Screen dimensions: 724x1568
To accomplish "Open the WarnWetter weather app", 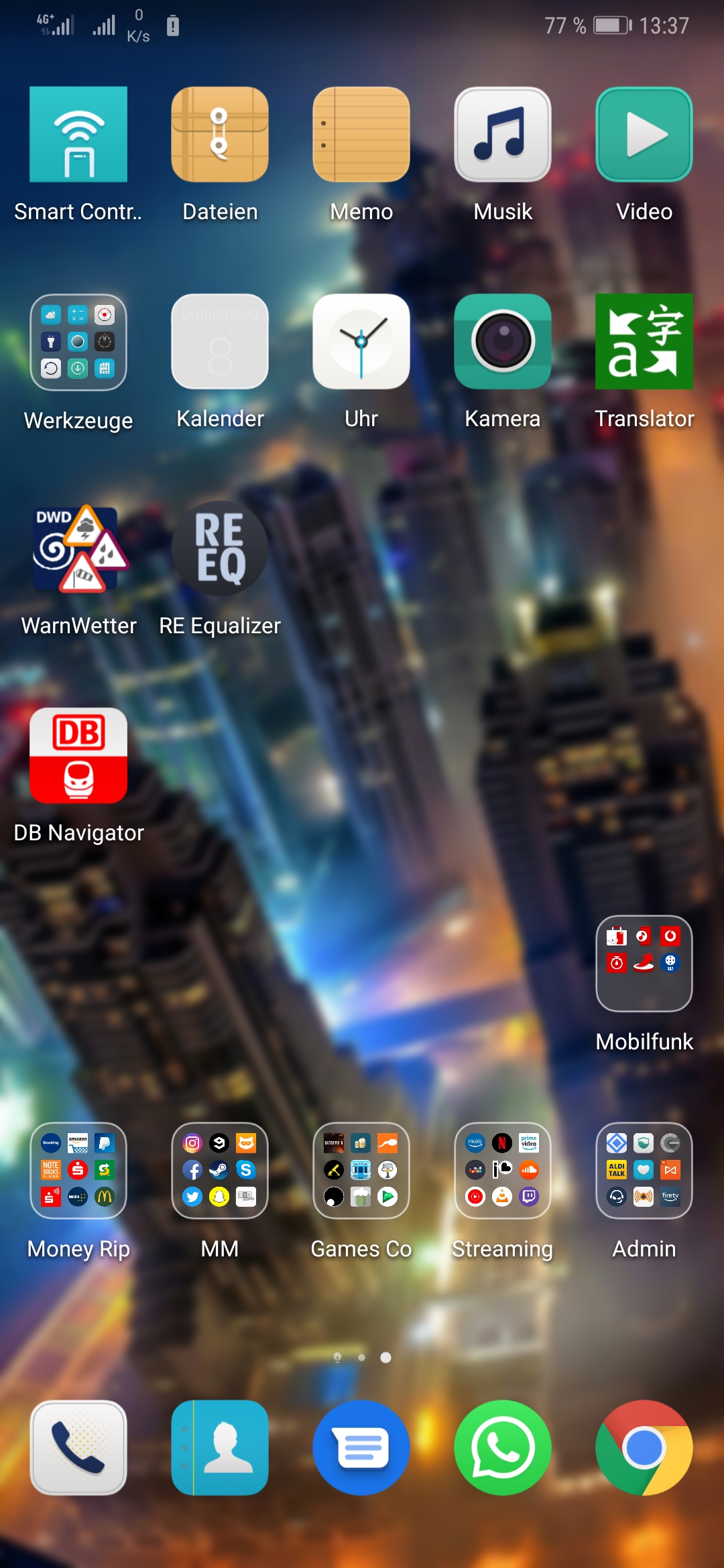I will coord(78,549).
